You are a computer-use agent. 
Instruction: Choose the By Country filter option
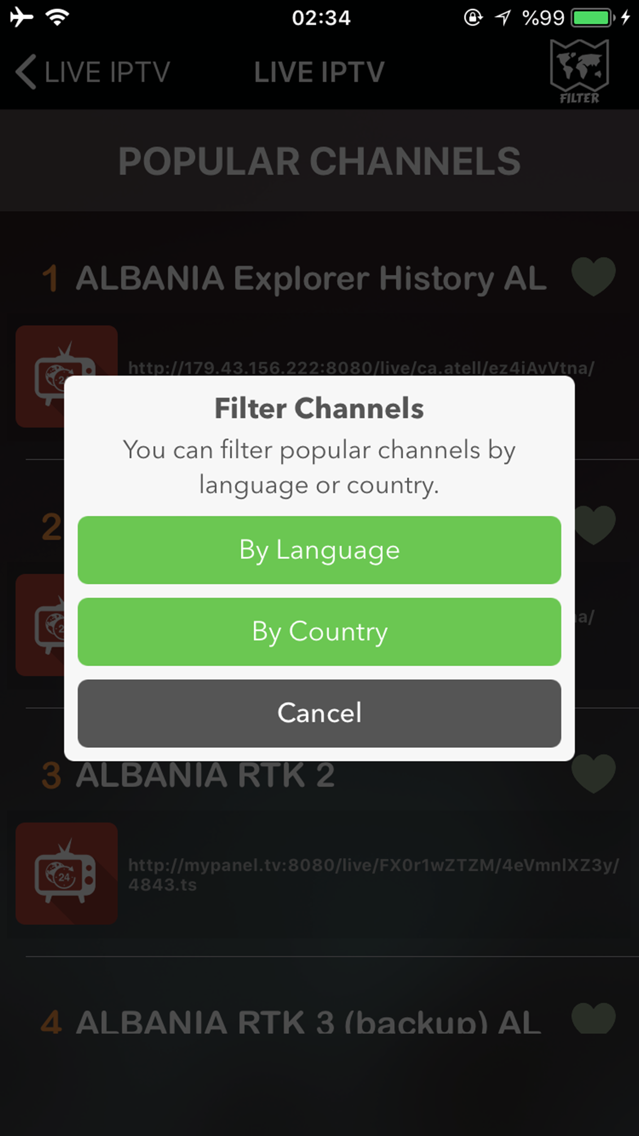click(x=319, y=632)
